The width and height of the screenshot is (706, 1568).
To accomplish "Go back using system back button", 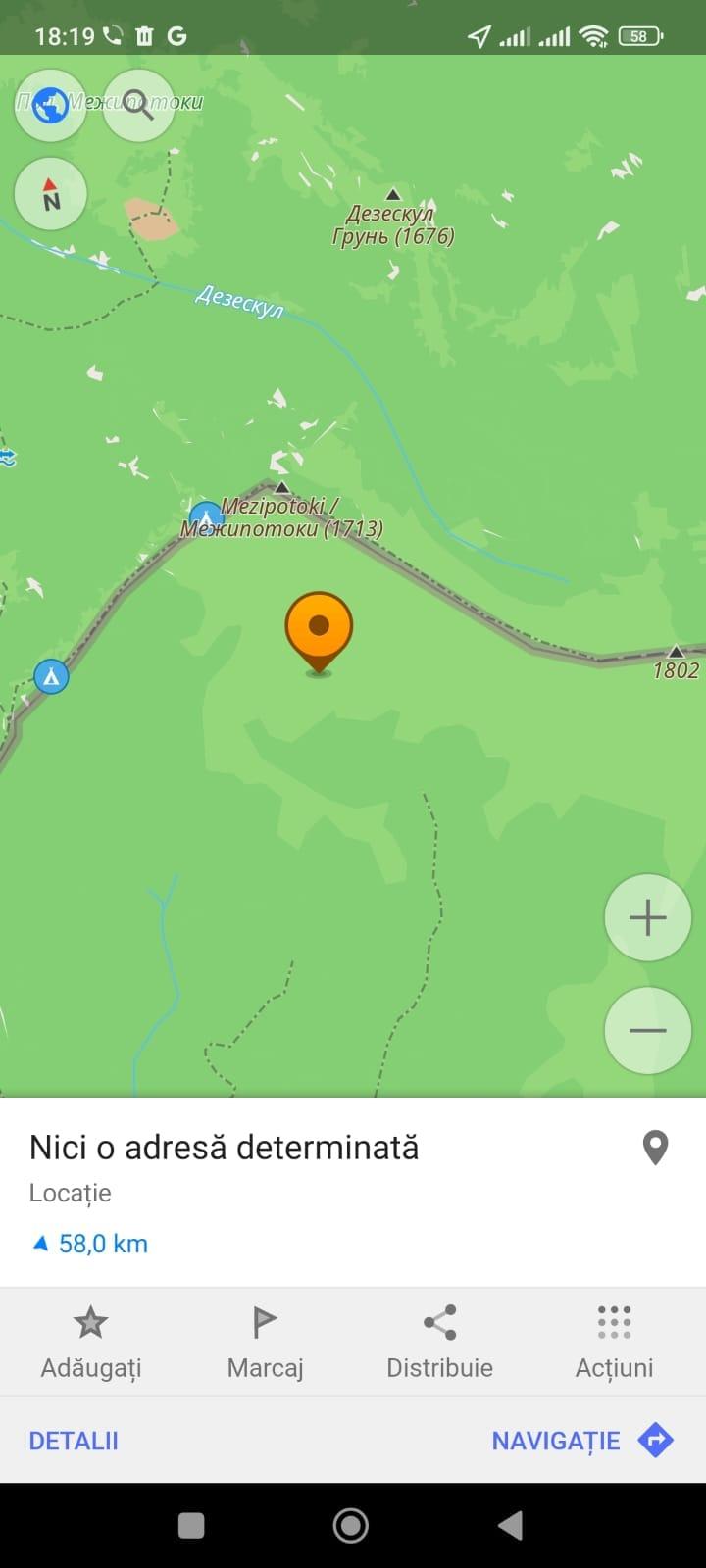I will coord(510,1525).
